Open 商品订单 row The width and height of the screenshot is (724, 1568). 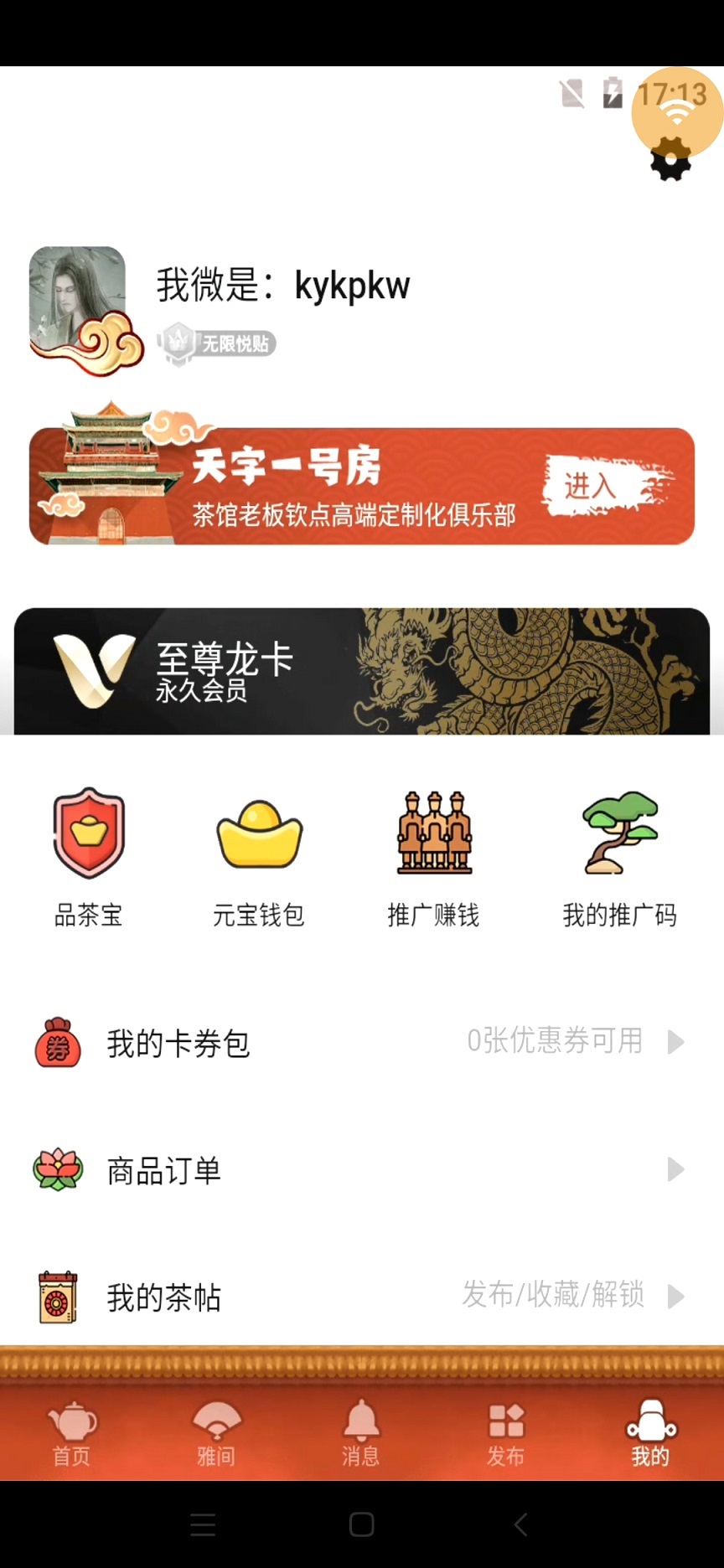(362, 1170)
